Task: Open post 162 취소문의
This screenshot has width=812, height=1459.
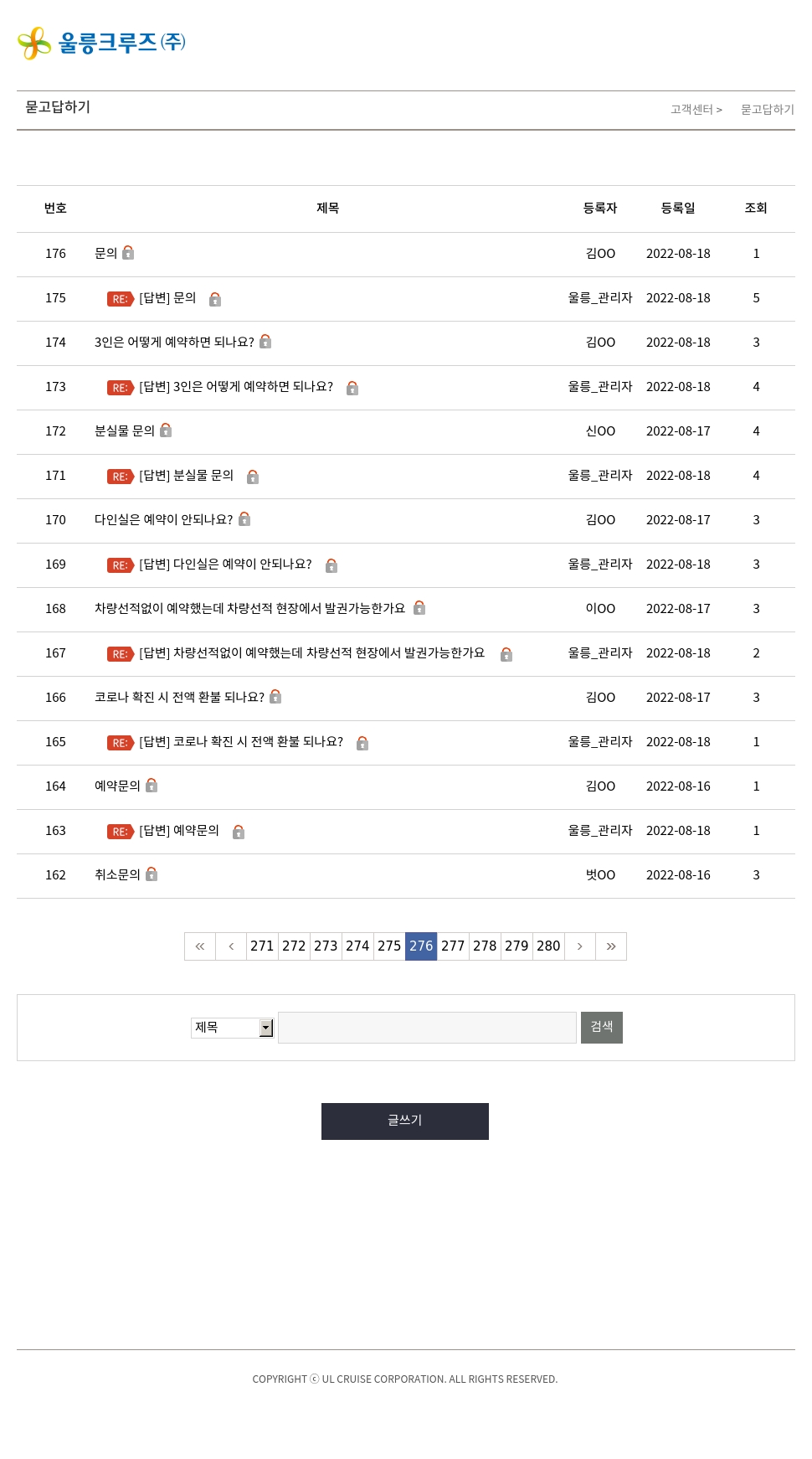Action: [x=117, y=875]
